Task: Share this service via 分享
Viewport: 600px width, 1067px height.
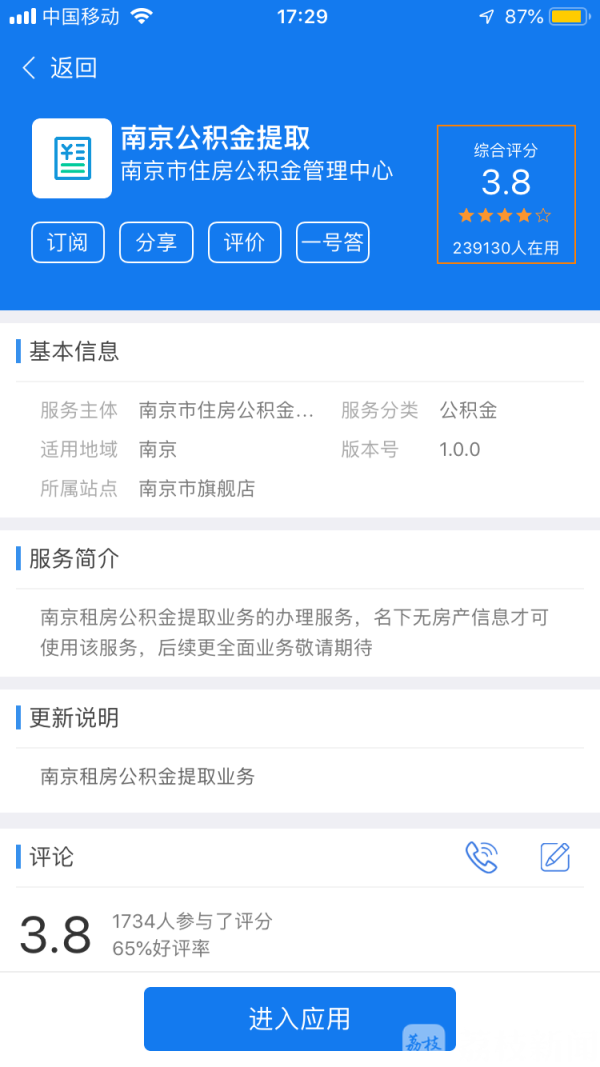Action: tap(156, 243)
